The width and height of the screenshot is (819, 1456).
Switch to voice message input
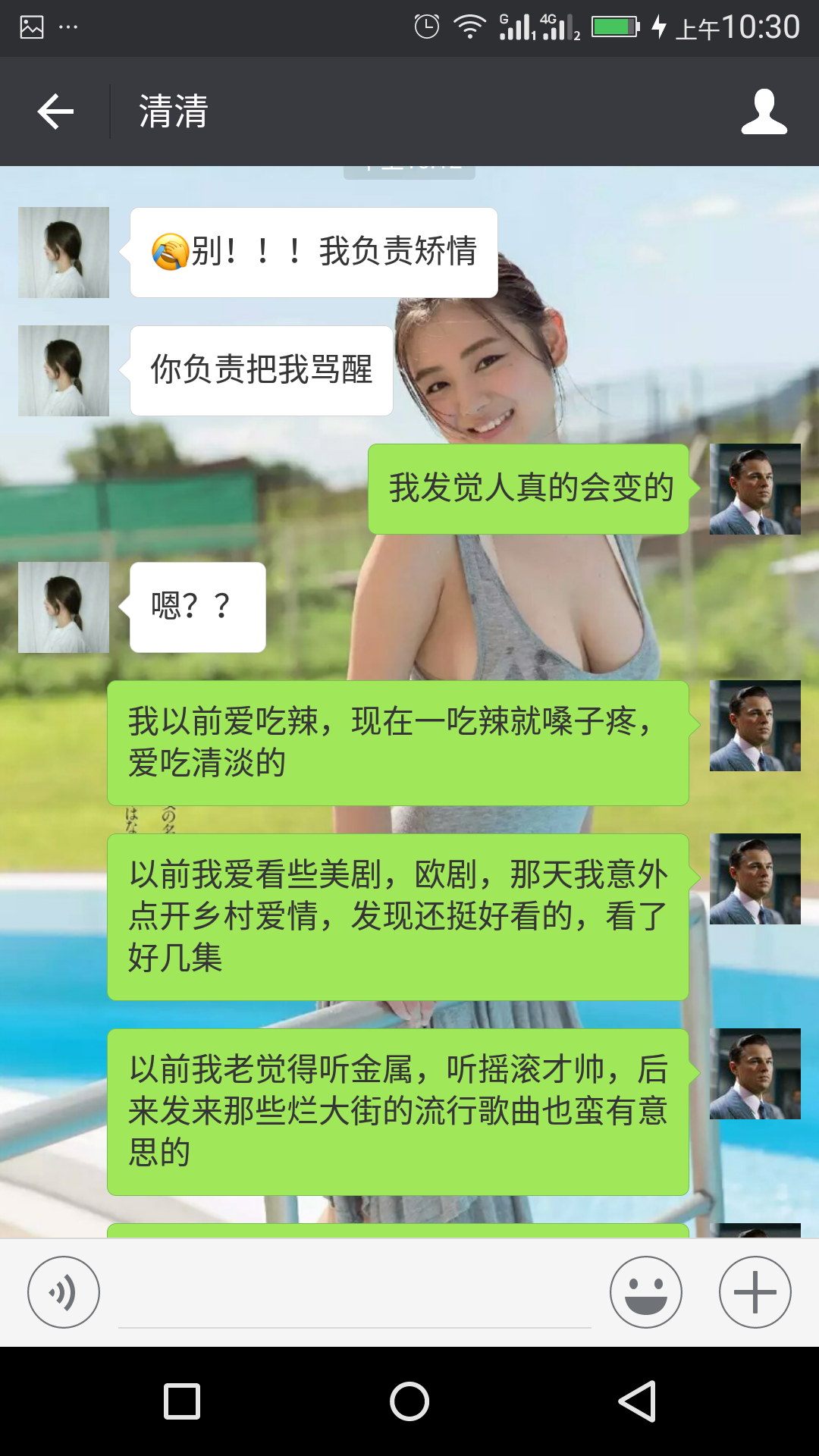(64, 1292)
